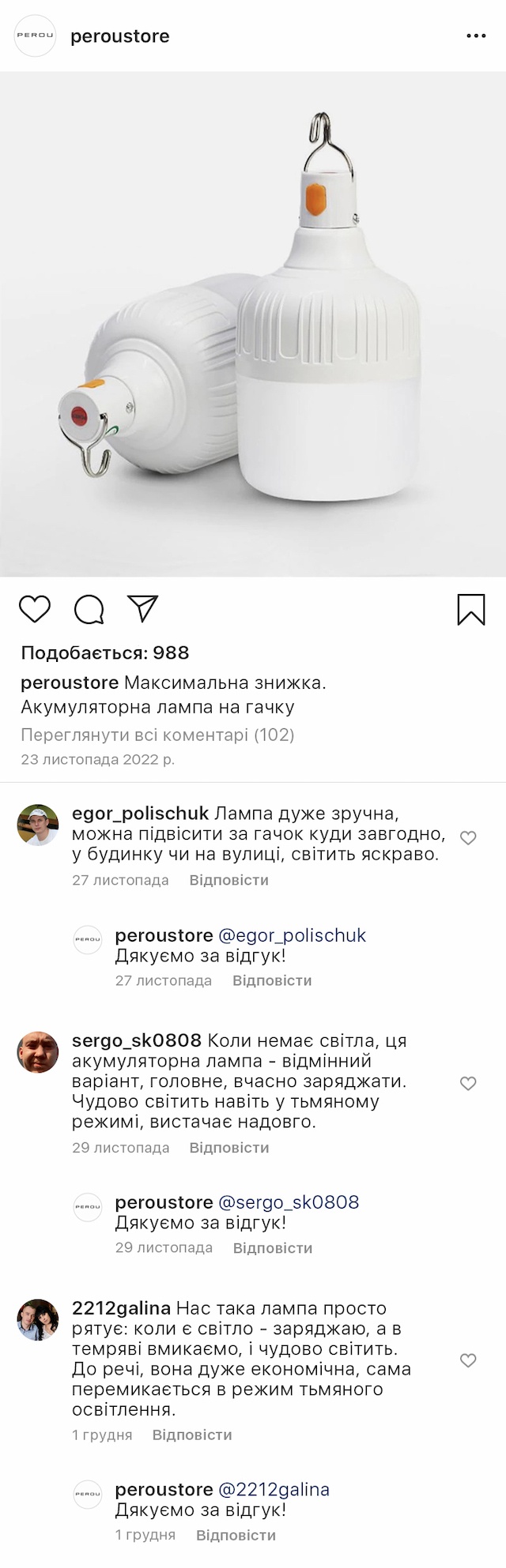
Task: Like sergo_sk0808's comment
Action: pos(468,1083)
